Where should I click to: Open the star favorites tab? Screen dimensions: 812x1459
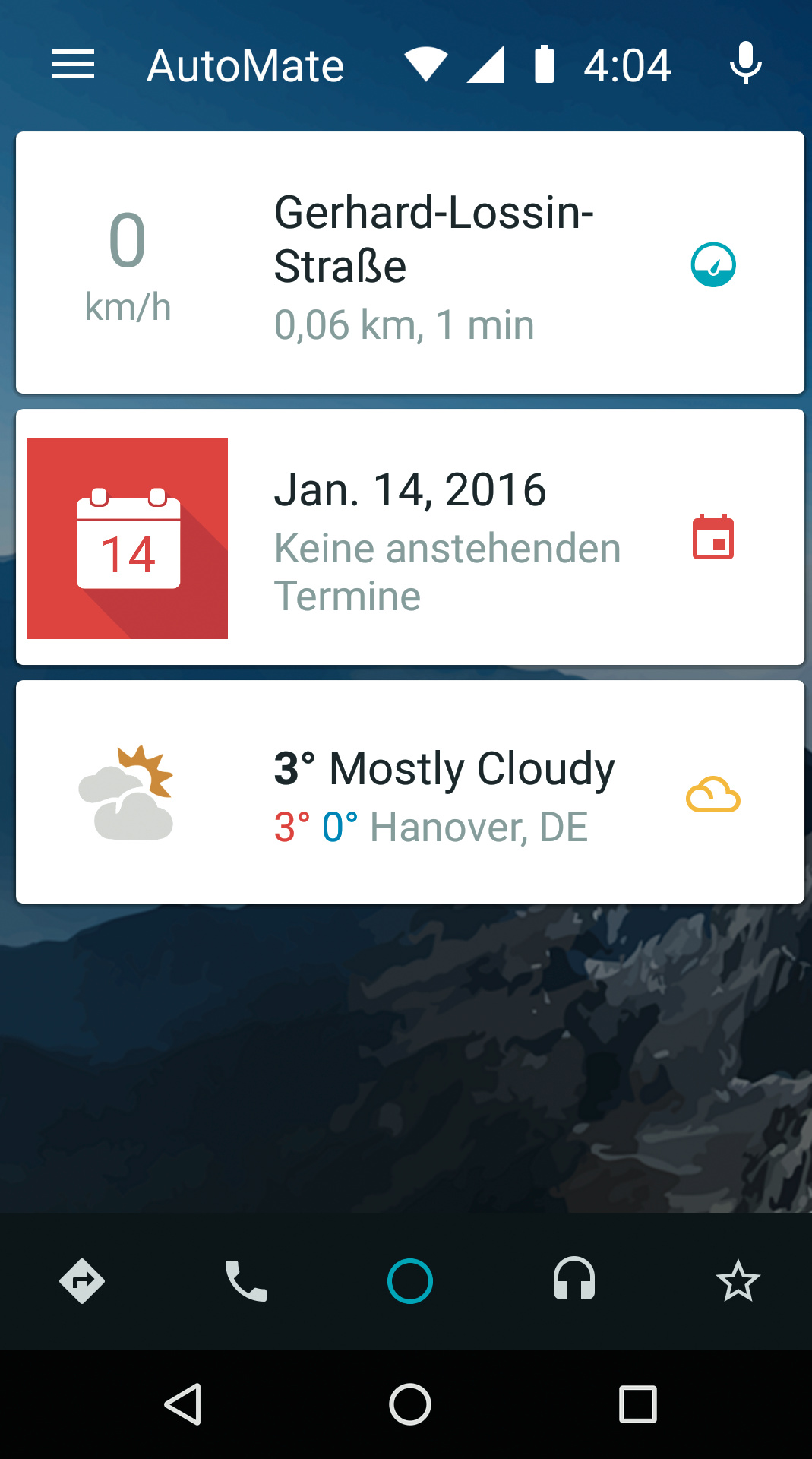pyautogui.click(x=738, y=1281)
